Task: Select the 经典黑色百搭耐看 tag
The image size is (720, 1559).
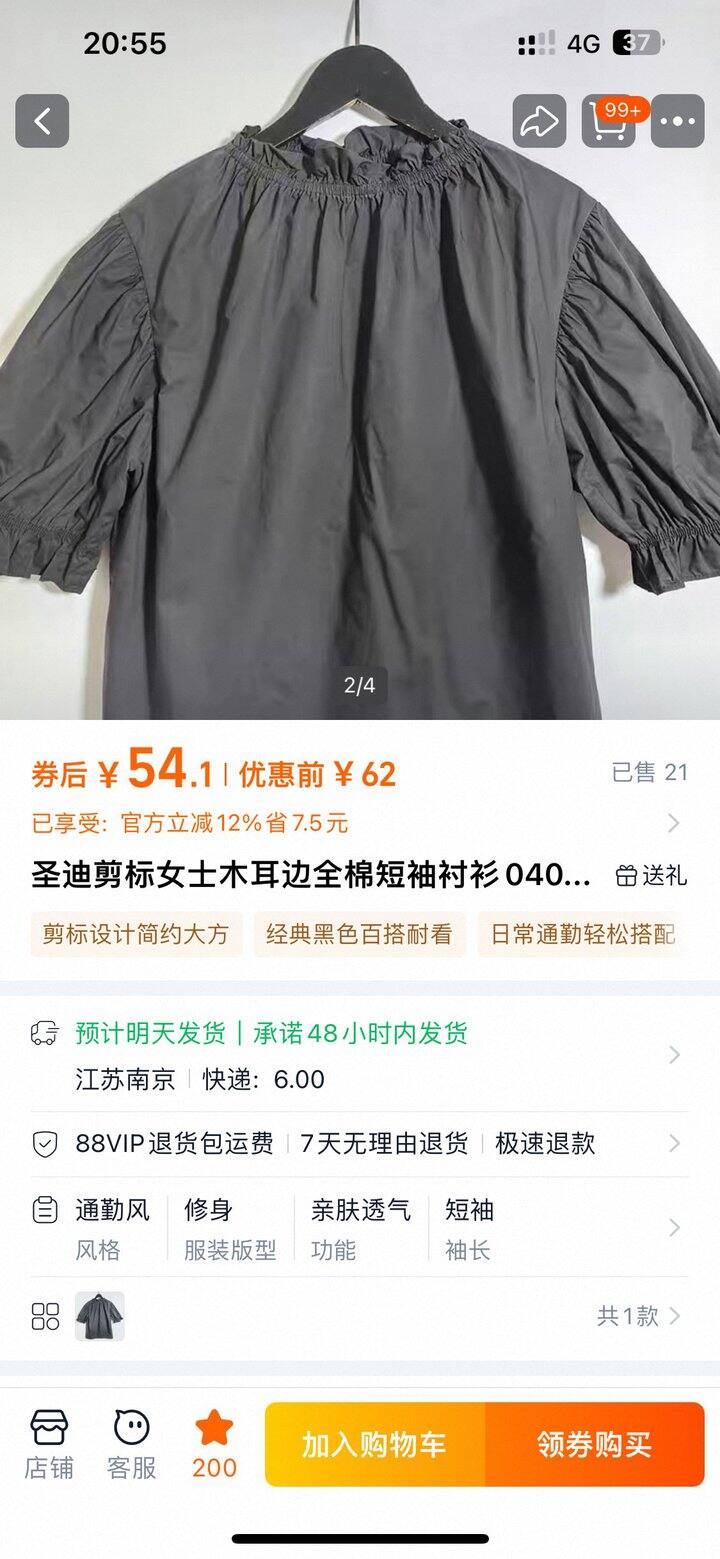Action: pyautogui.click(x=360, y=934)
